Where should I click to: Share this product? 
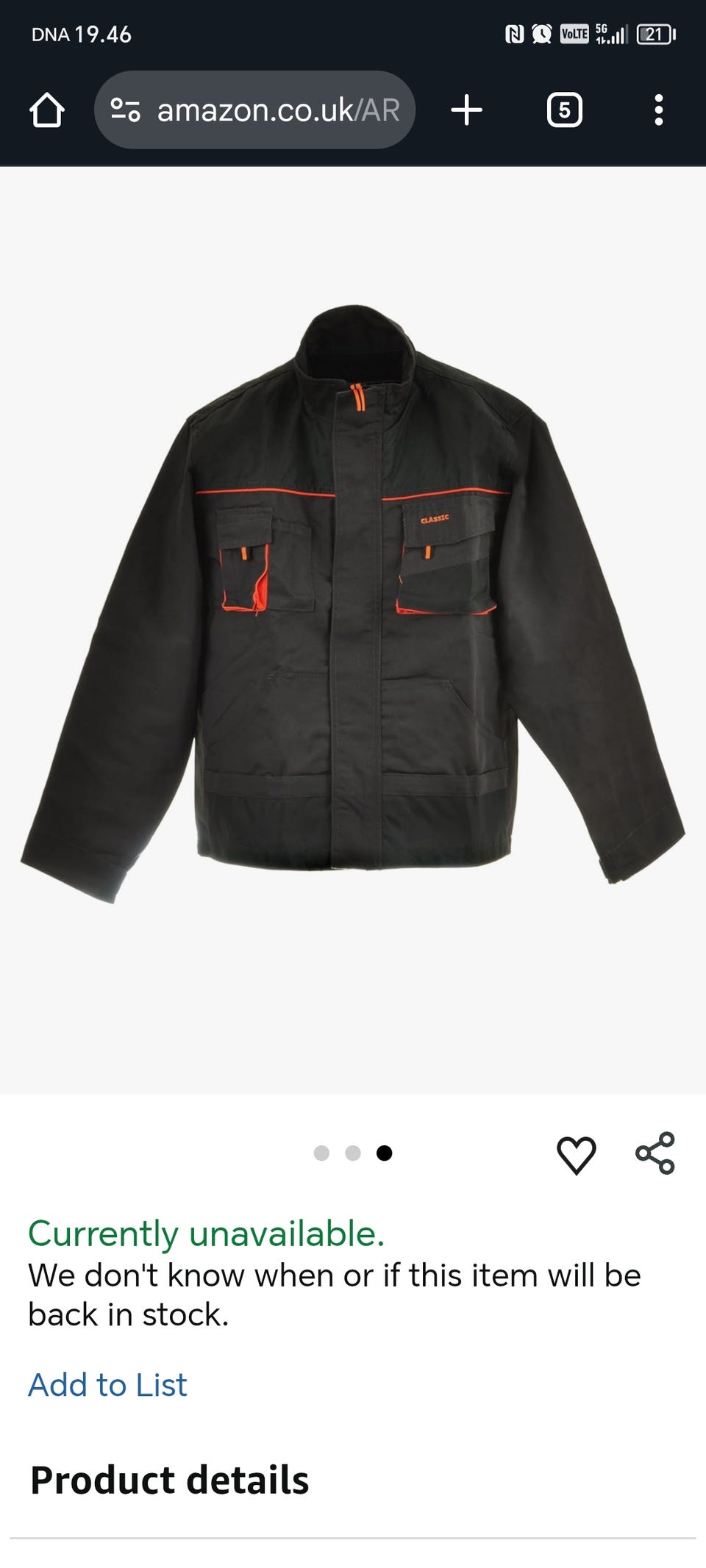pos(655,1153)
